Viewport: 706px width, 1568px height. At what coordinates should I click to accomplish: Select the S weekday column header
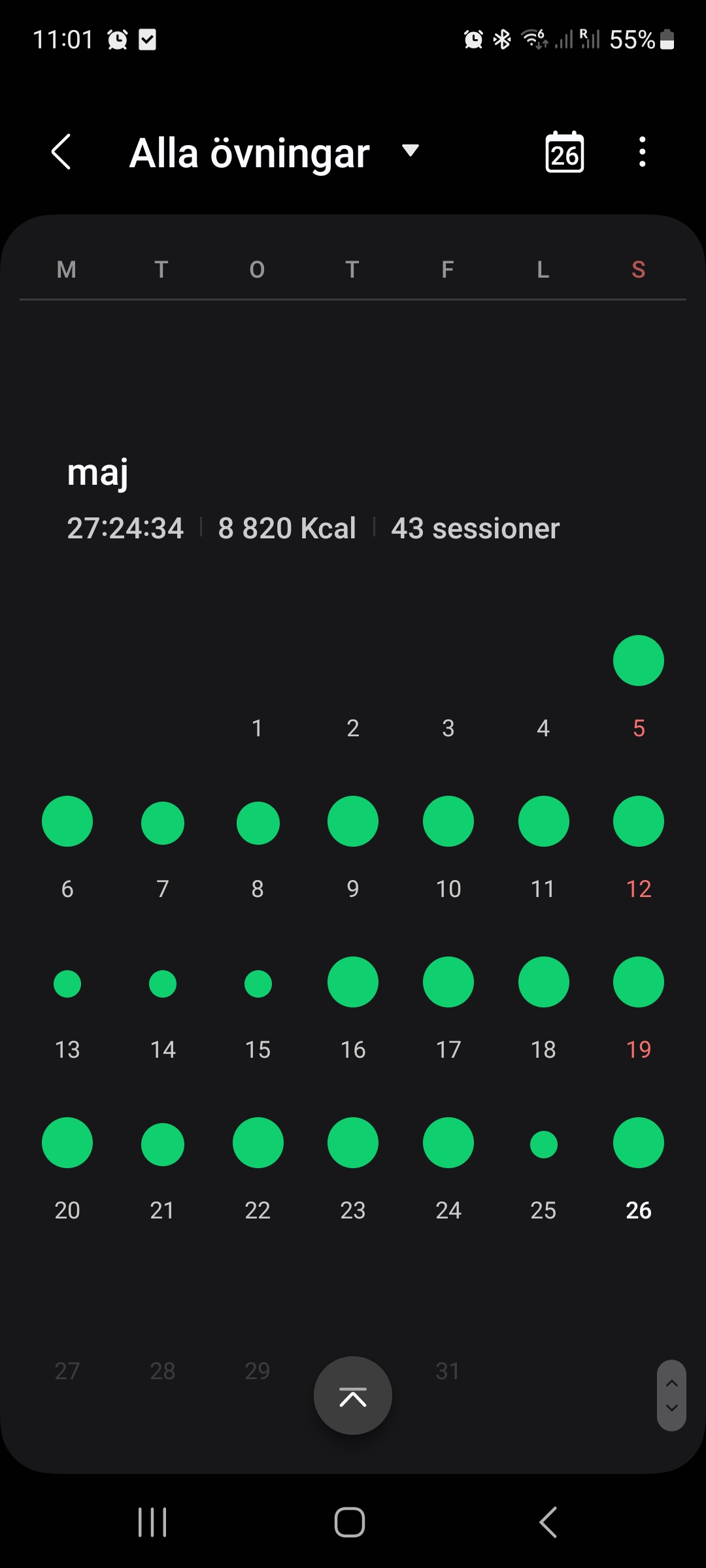pos(638,269)
